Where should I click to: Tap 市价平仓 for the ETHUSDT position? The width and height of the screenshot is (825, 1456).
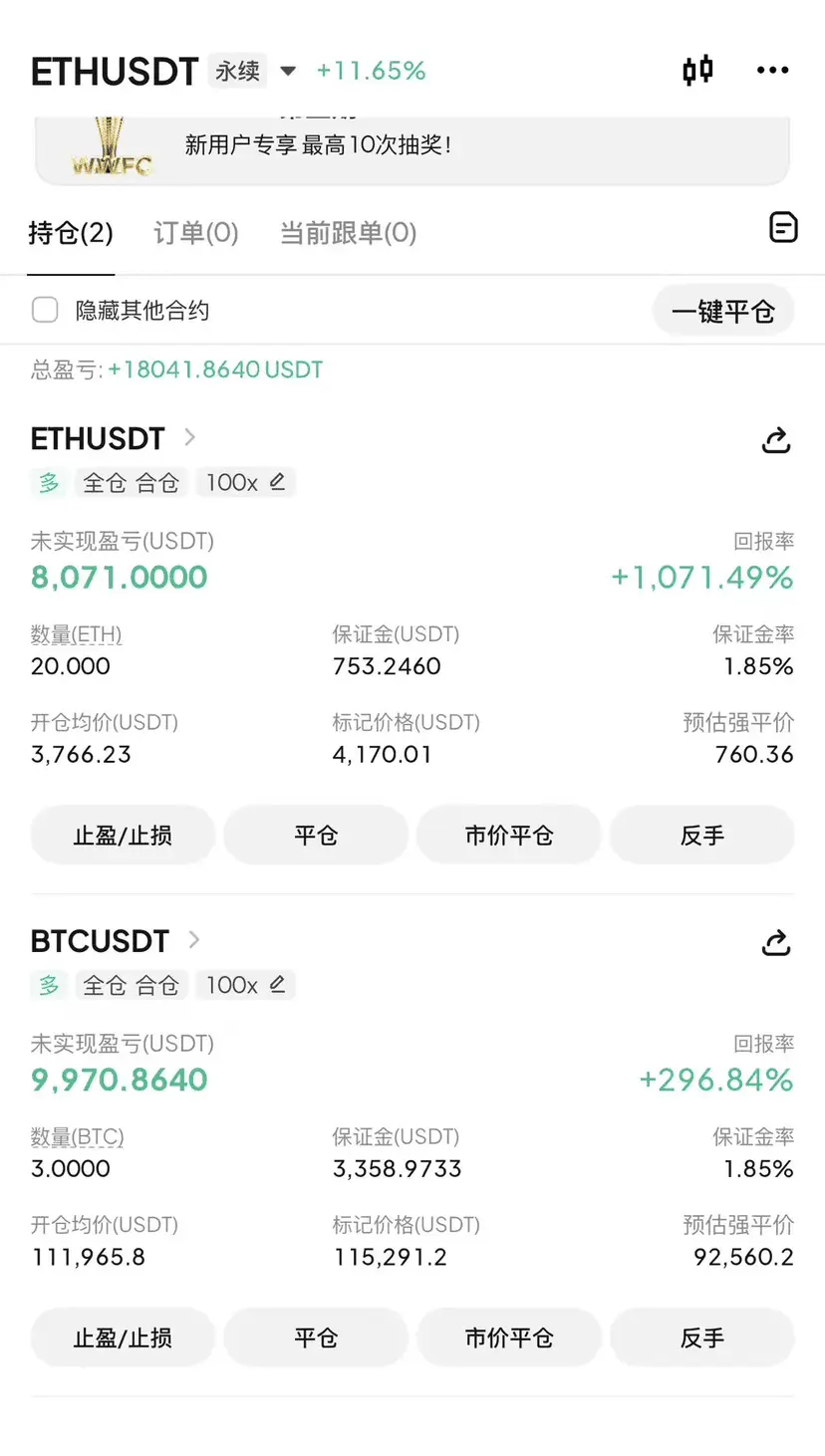(509, 835)
